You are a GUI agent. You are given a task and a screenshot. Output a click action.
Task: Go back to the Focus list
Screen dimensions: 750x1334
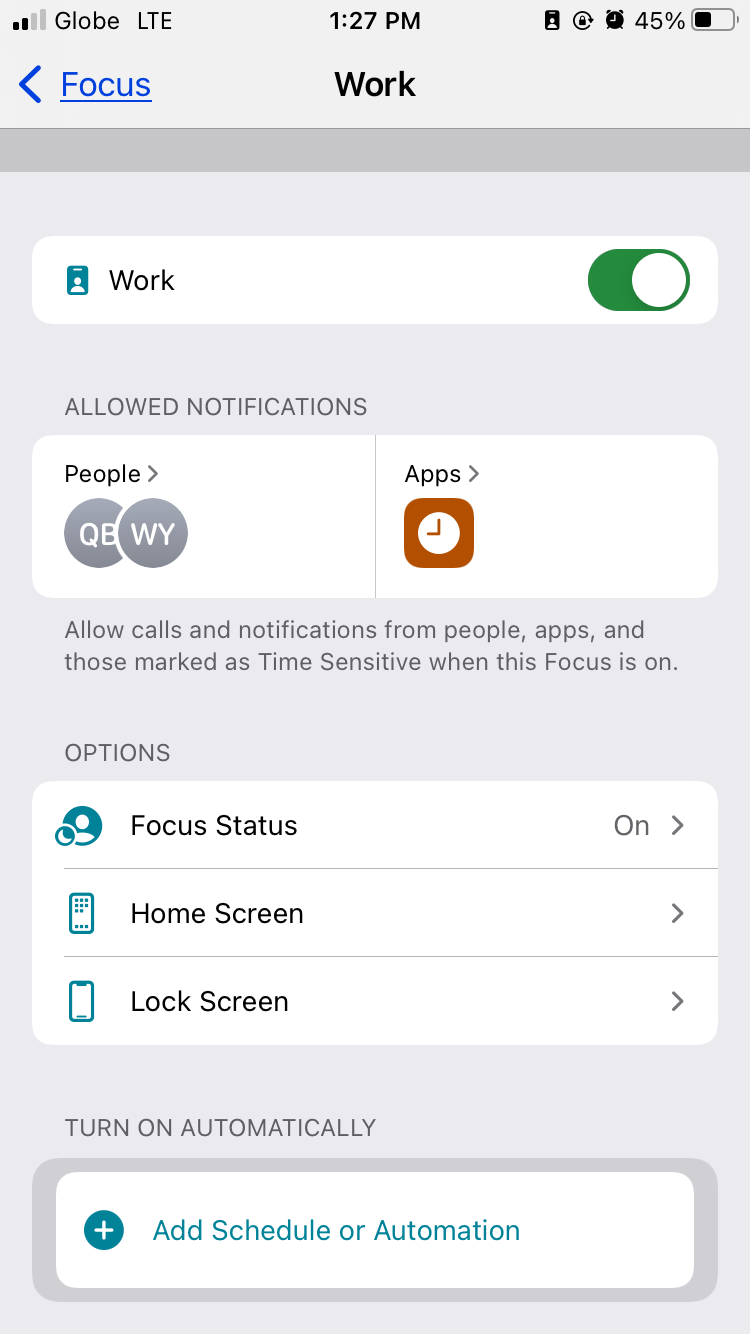coord(105,84)
